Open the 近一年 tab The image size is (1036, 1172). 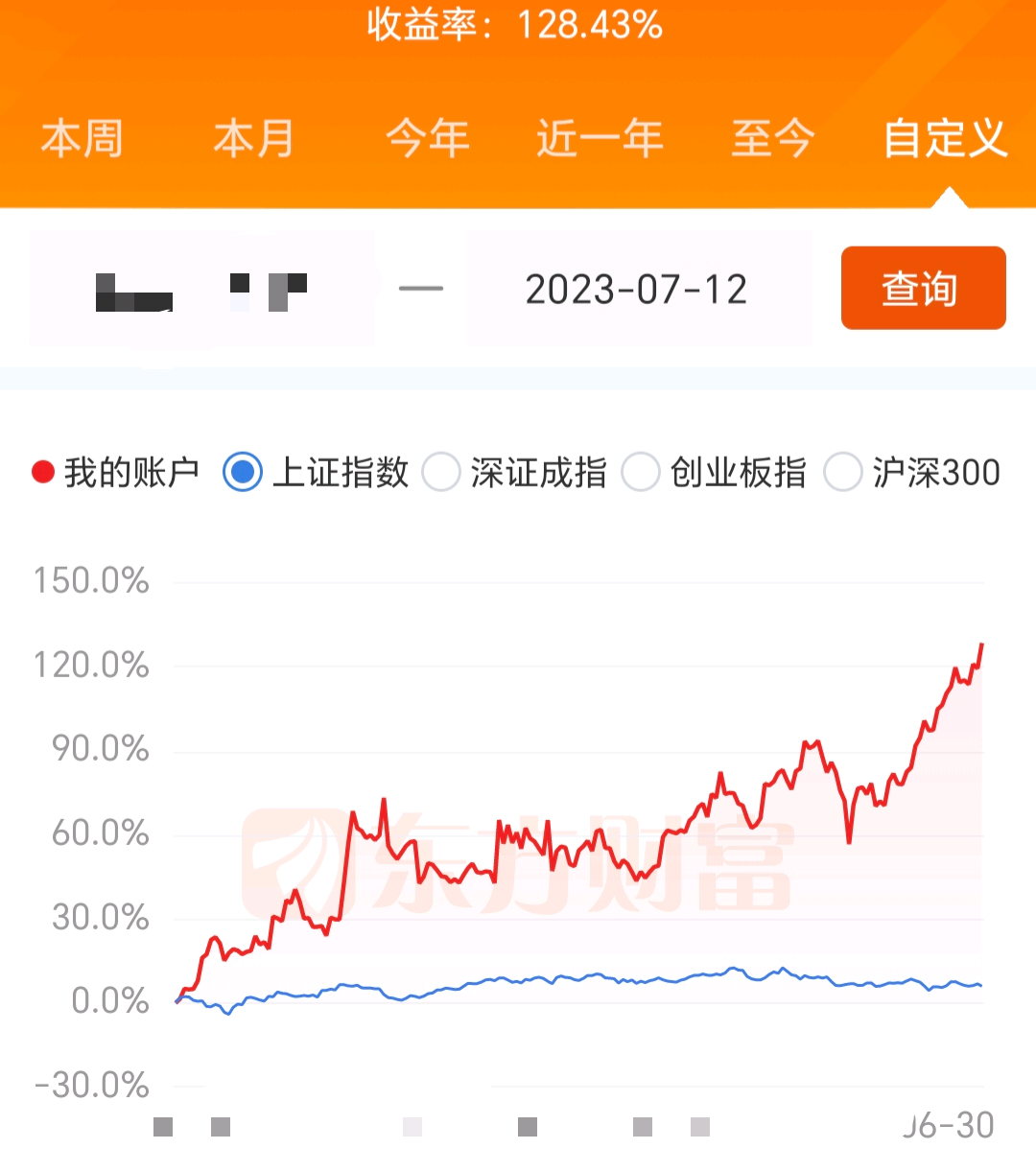[x=600, y=139]
